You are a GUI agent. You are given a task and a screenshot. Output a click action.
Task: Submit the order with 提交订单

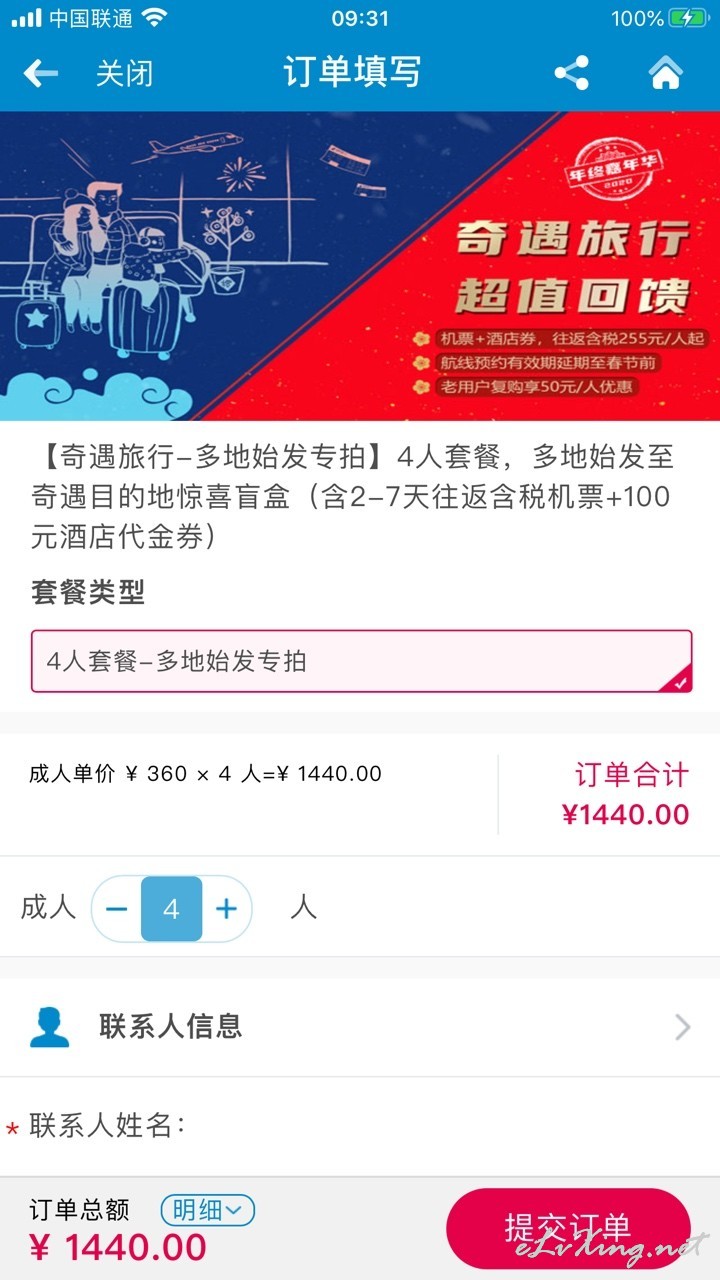[x=568, y=1229]
